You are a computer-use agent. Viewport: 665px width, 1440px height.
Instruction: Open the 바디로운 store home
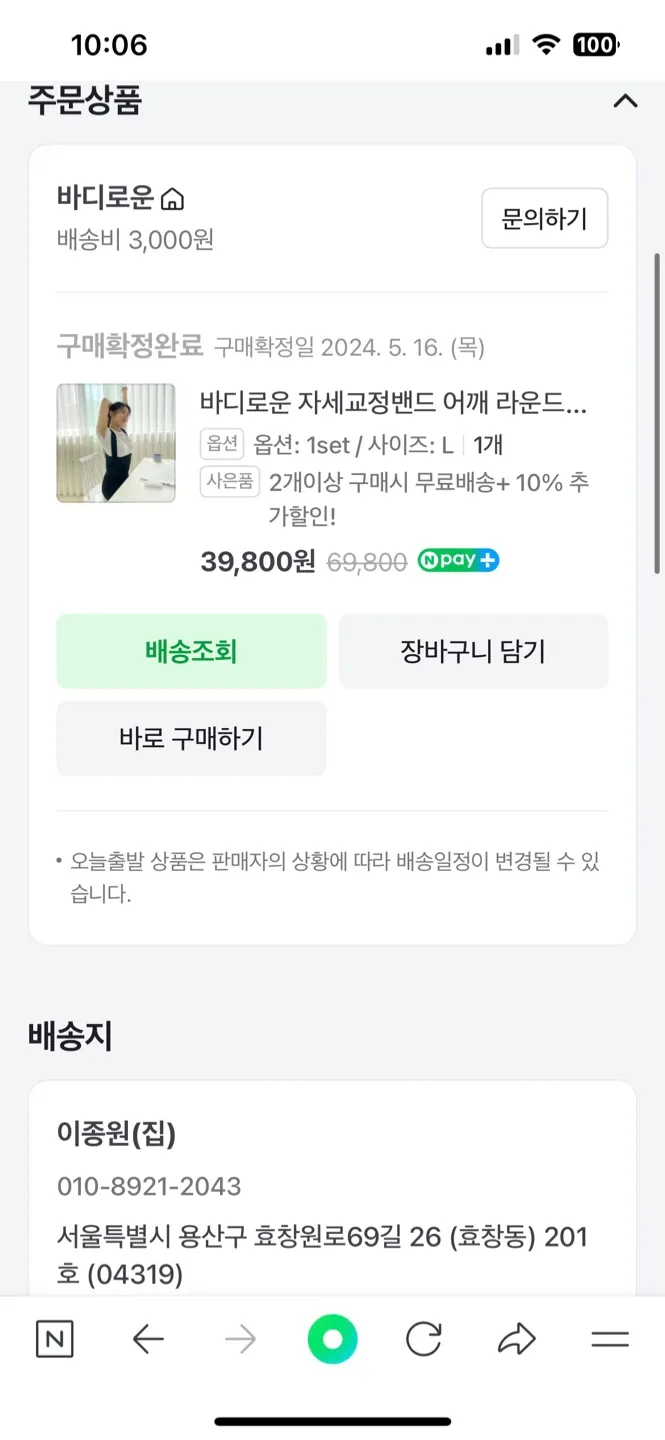(x=172, y=199)
